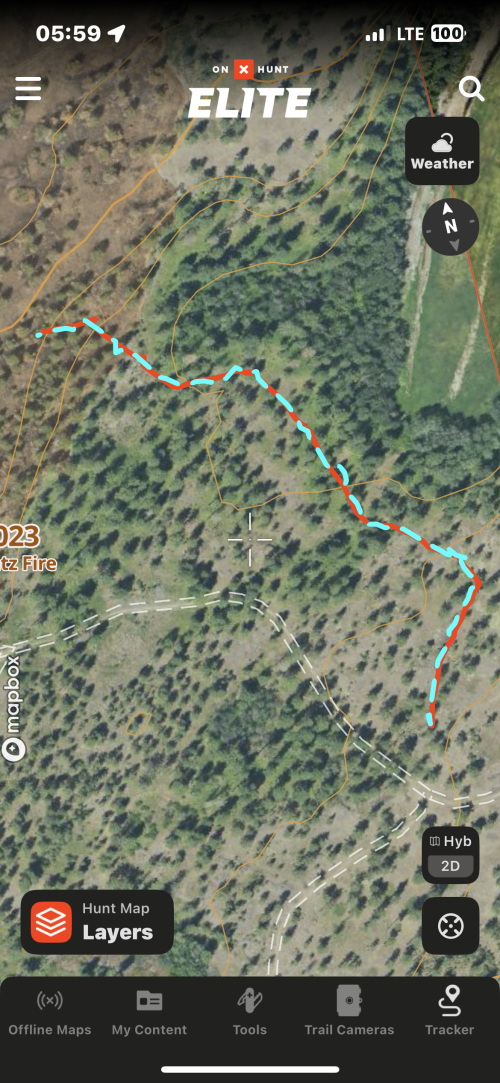Center map on my location
The width and height of the screenshot is (500, 1083).
450,926
